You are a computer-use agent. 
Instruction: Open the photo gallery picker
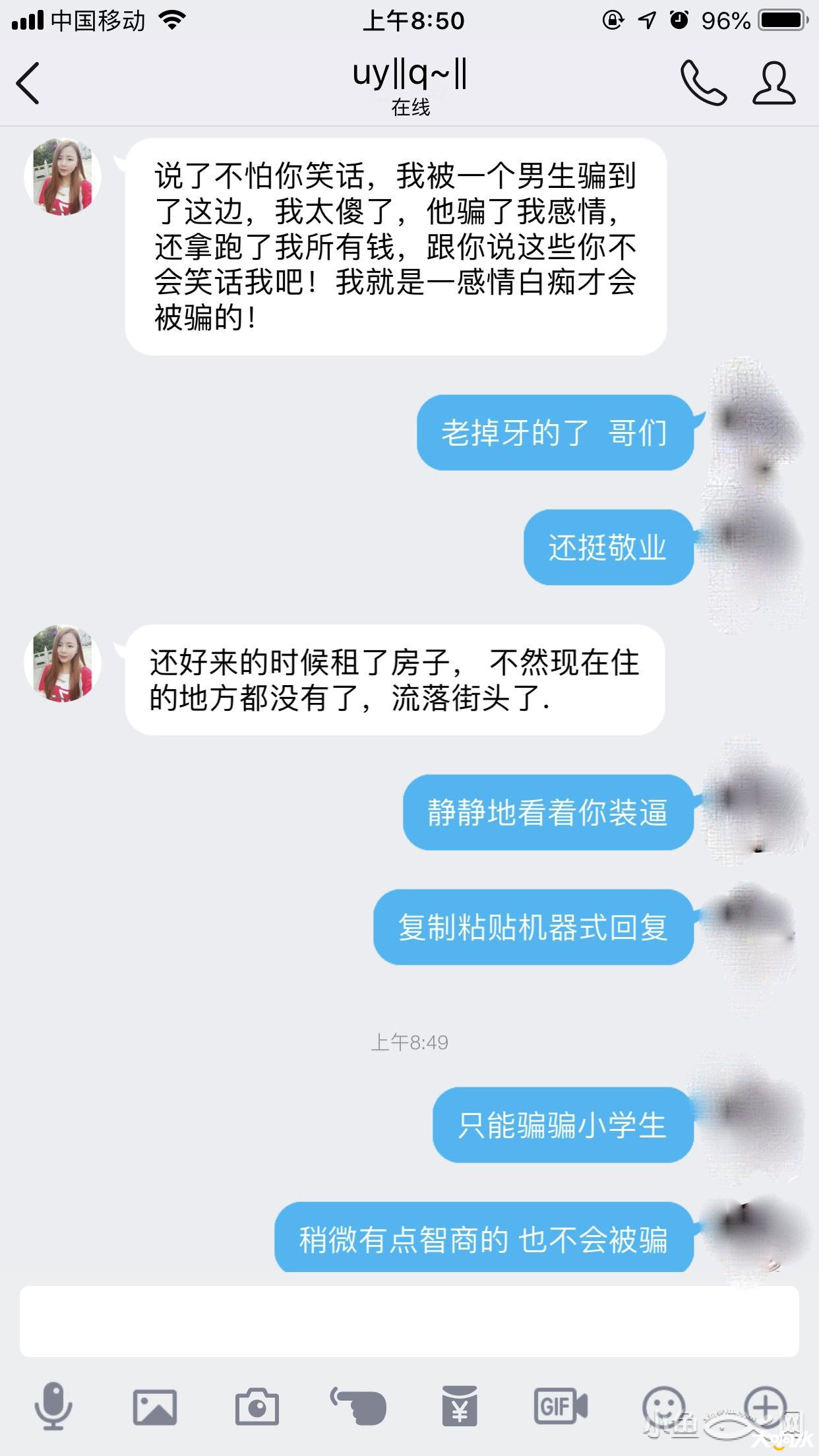(155, 1407)
